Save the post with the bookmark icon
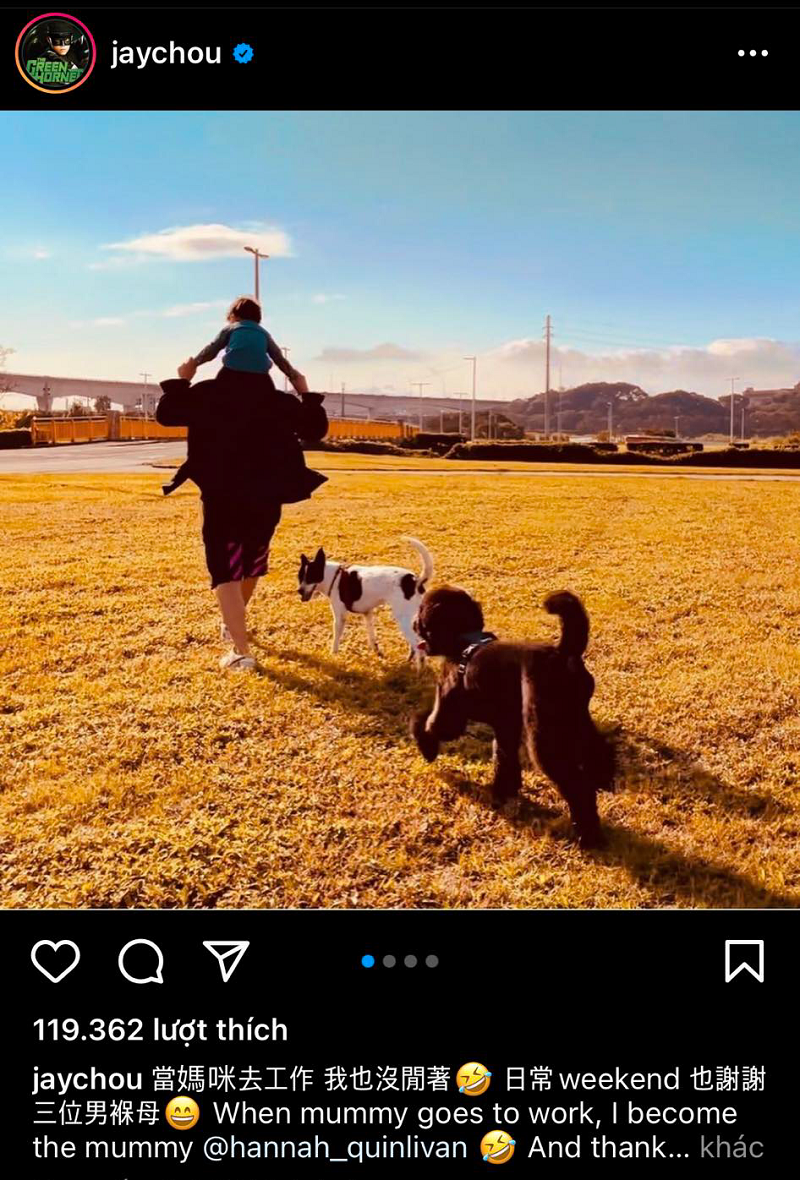This screenshot has width=800, height=1180. coord(744,962)
